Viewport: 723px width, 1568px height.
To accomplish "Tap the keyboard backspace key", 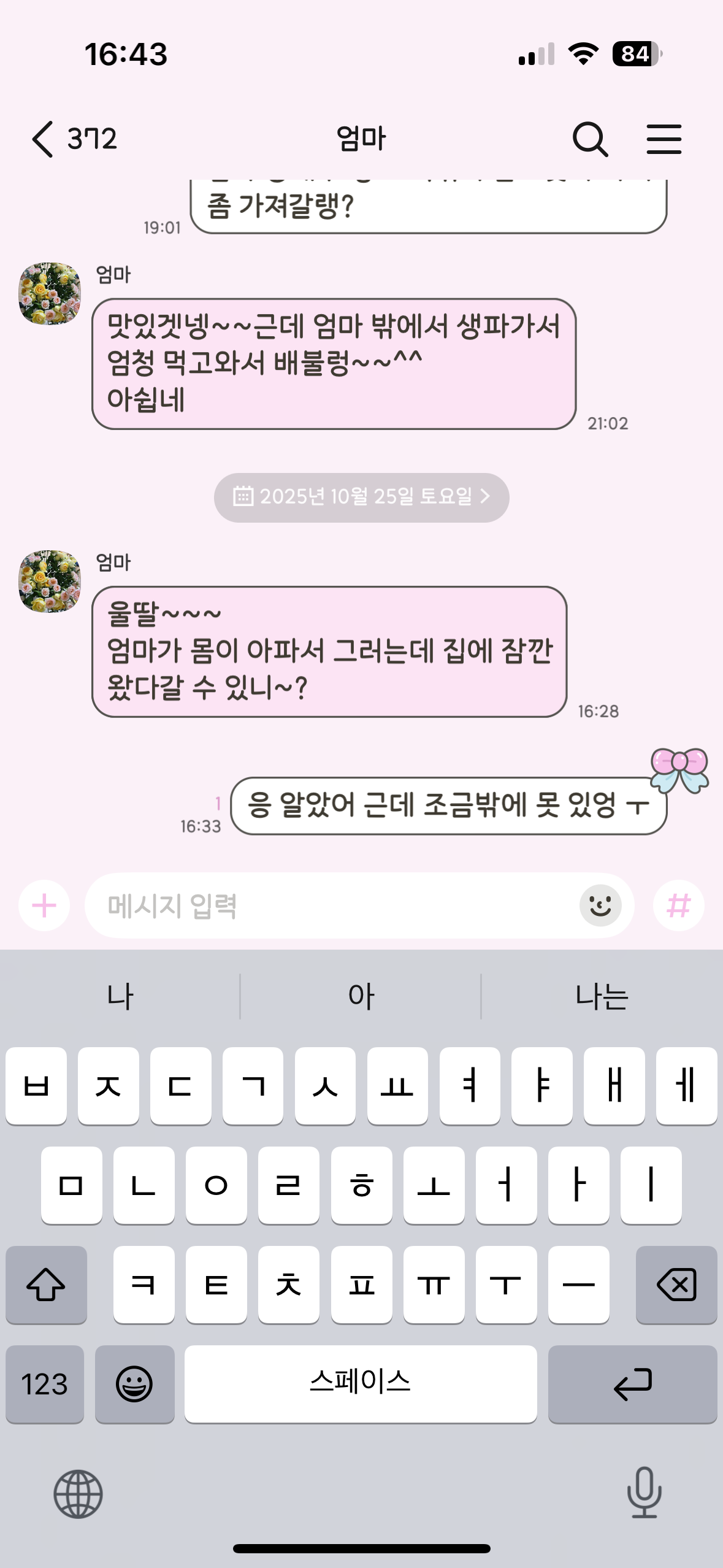I will pos(676,1285).
